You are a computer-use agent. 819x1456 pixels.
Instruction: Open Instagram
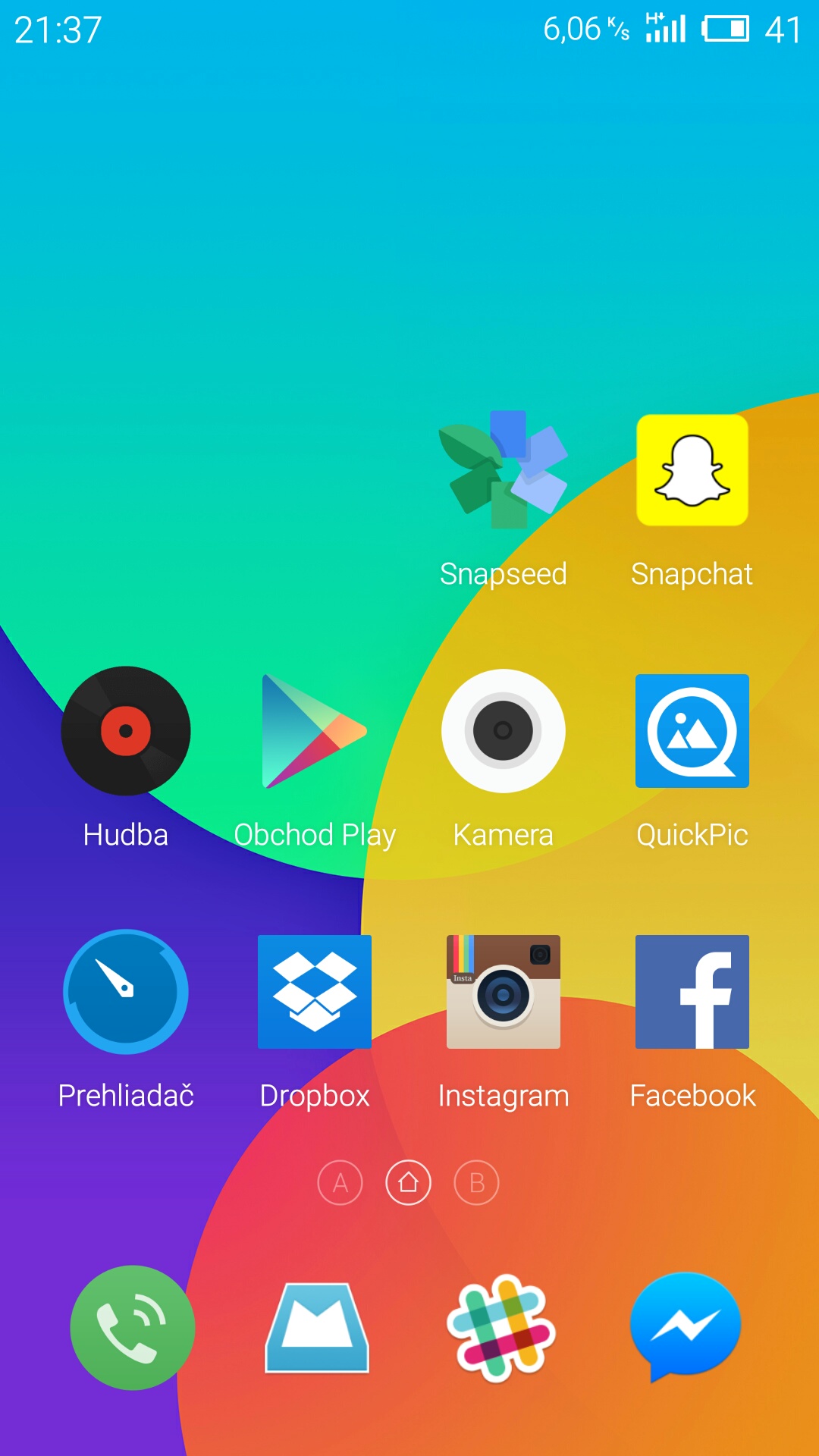(x=504, y=992)
